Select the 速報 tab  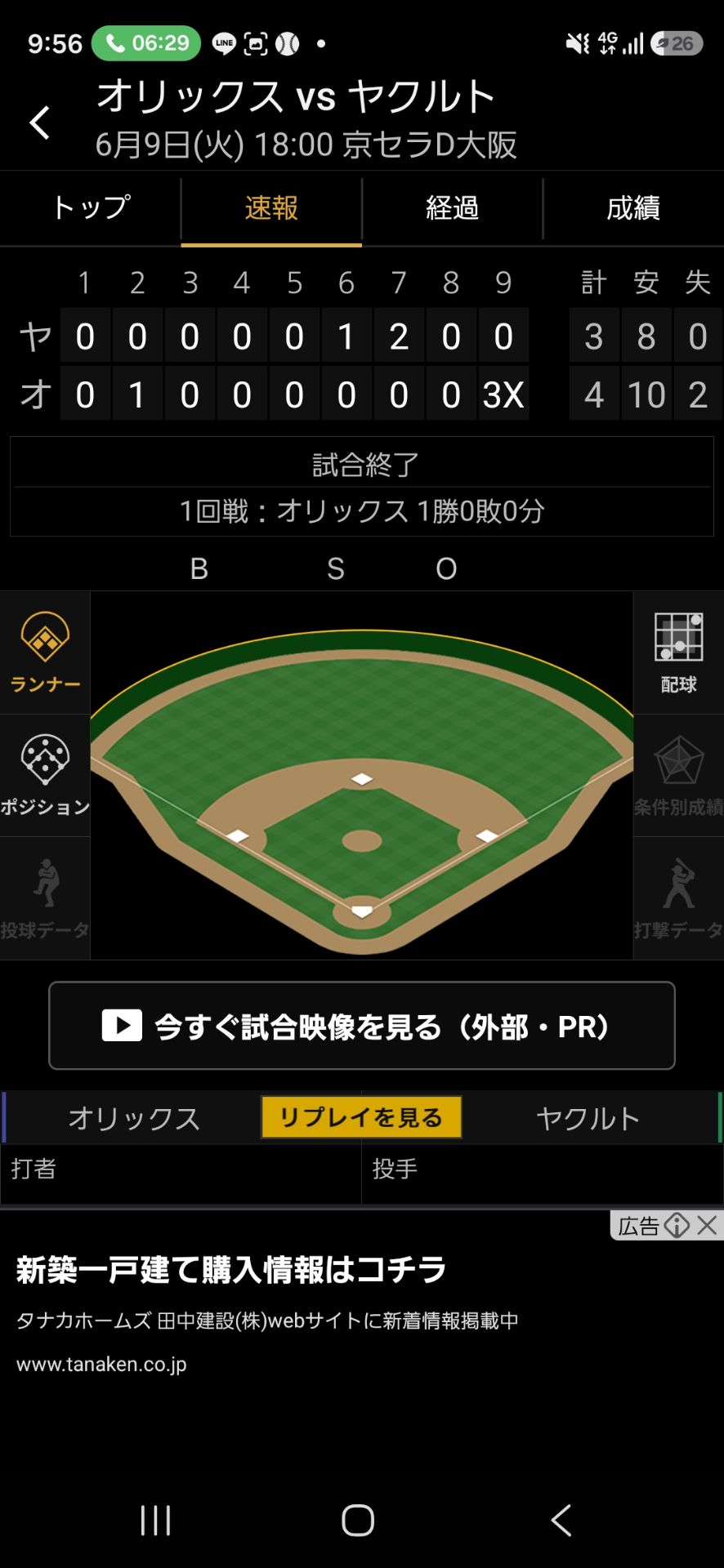coord(271,207)
